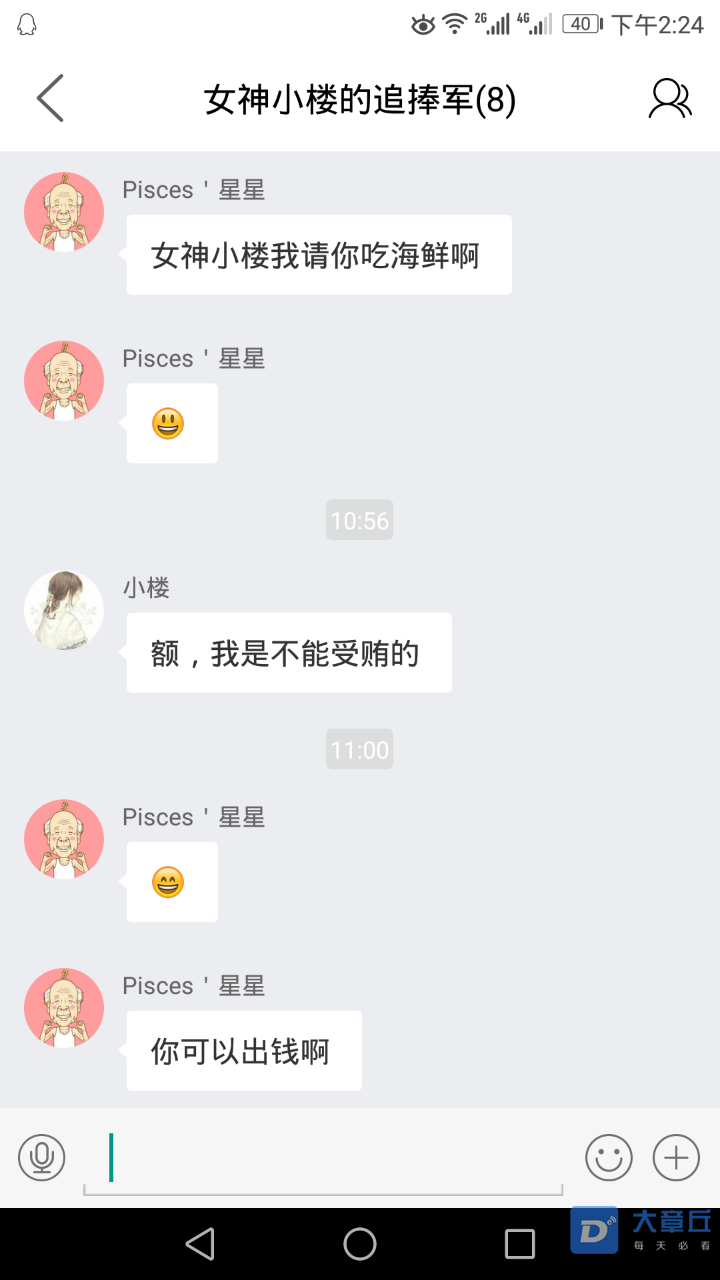Open the system recent apps button

point(520,1244)
